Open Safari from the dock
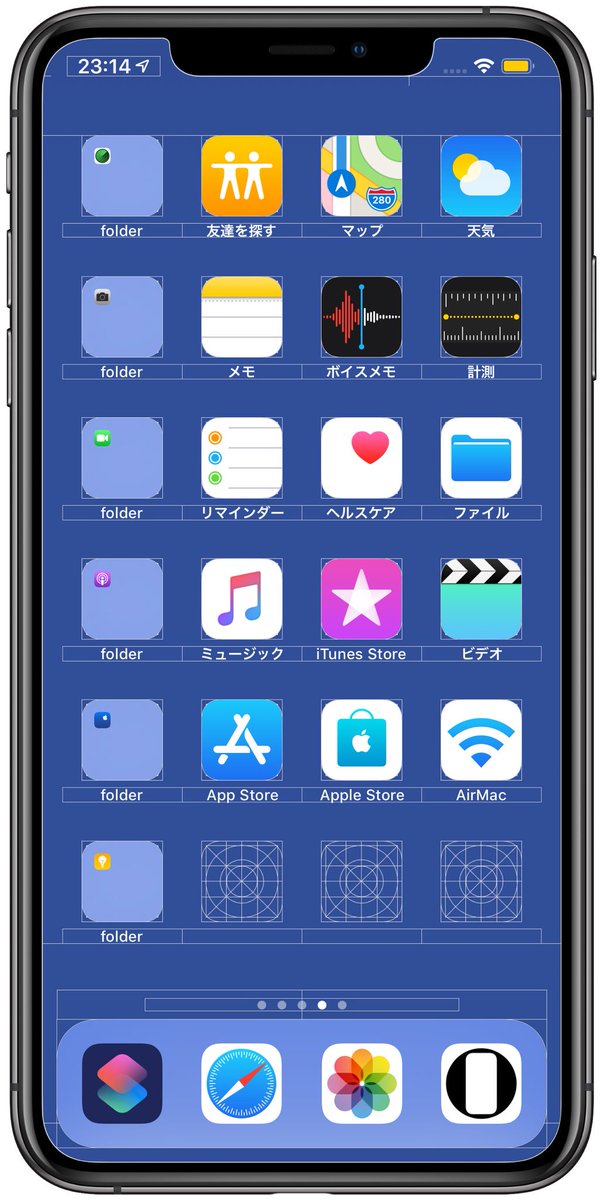 click(x=241, y=1084)
